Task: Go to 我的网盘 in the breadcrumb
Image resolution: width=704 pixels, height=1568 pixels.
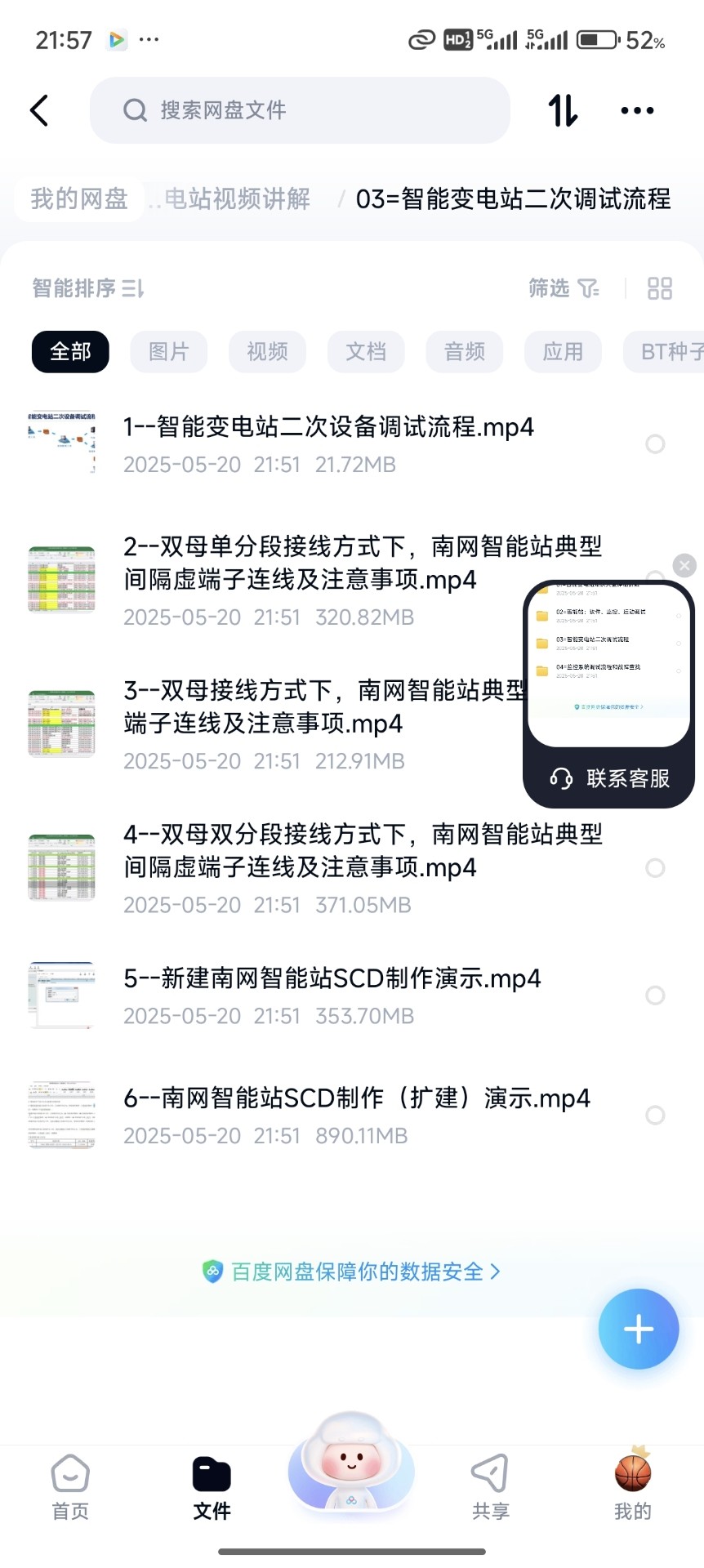Action: pos(79,198)
